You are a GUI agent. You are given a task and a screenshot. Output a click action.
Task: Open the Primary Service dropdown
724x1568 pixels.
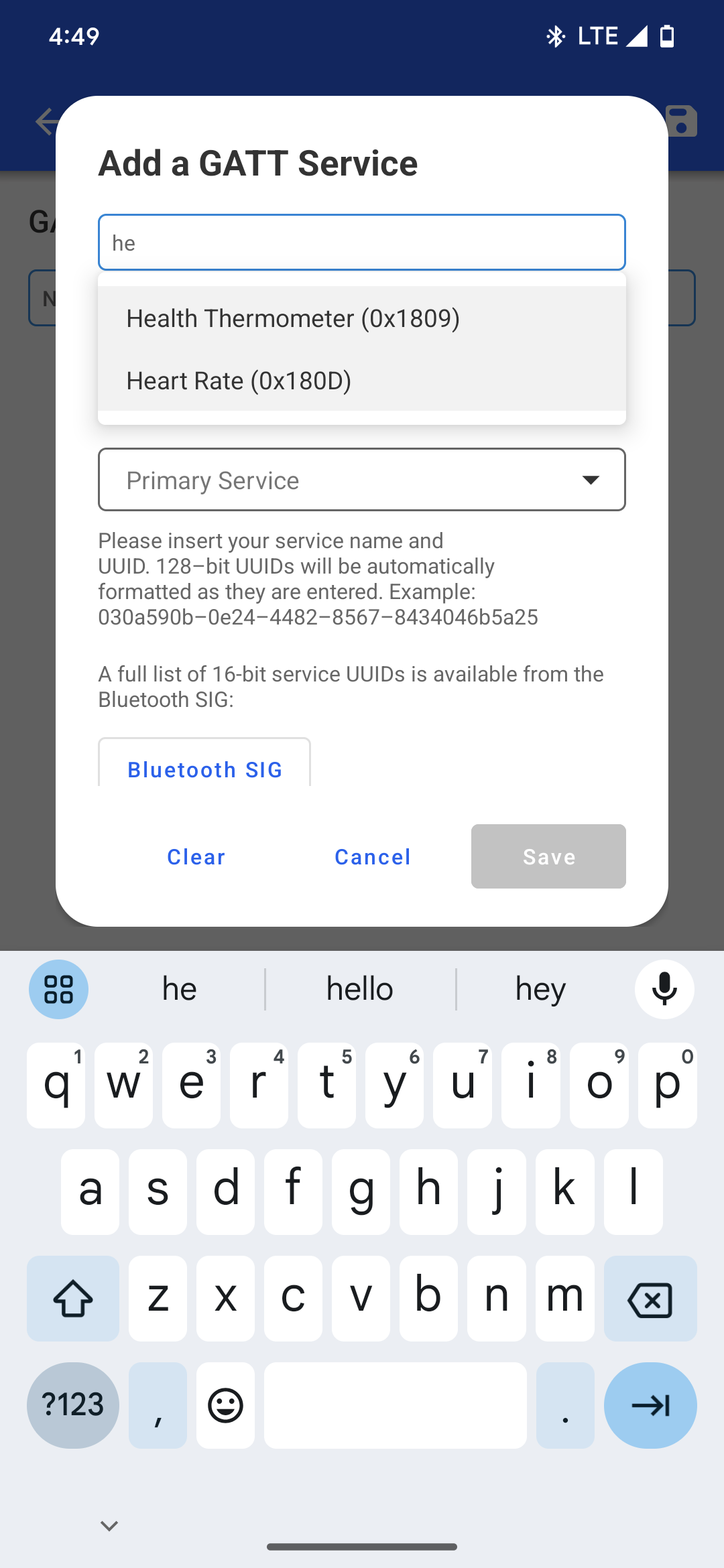click(361, 480)
